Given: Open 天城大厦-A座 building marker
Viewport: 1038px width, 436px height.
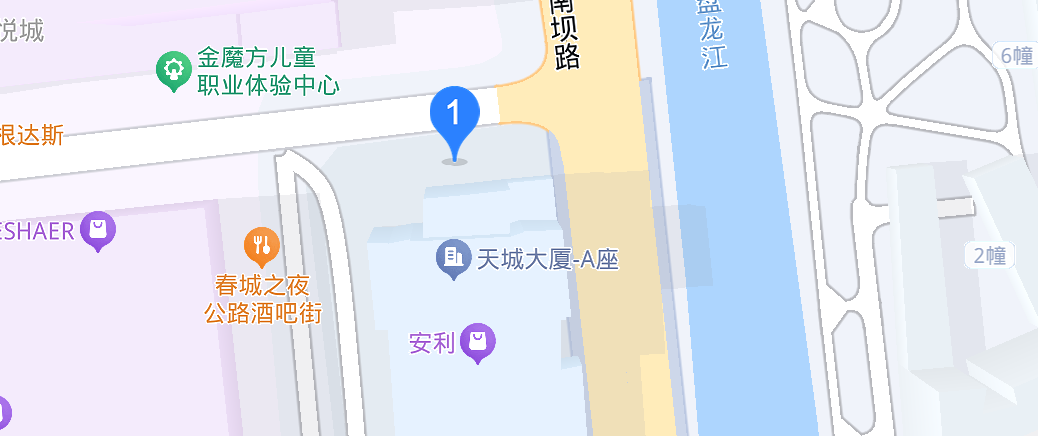Looking at the screenshot, I should 453,259.
